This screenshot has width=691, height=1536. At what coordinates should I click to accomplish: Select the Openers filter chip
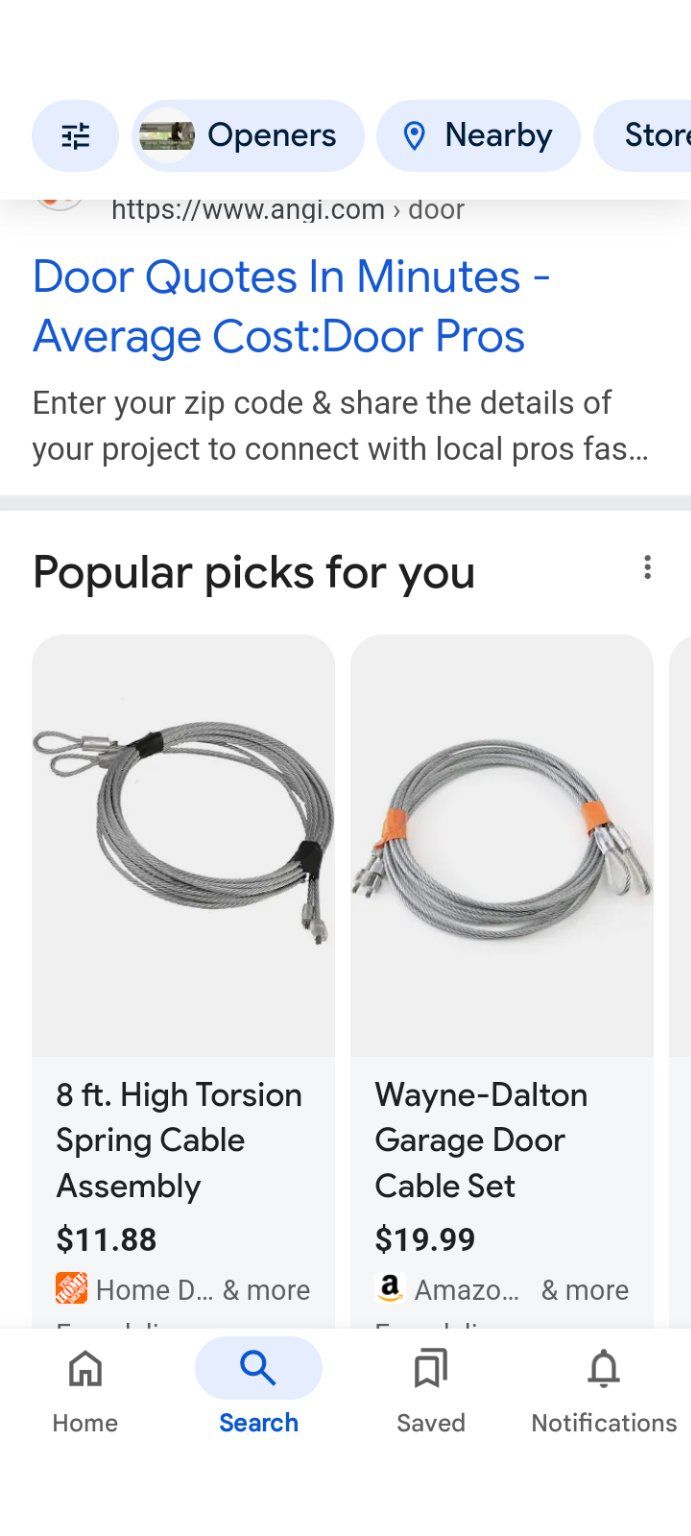tap(248, 136)
